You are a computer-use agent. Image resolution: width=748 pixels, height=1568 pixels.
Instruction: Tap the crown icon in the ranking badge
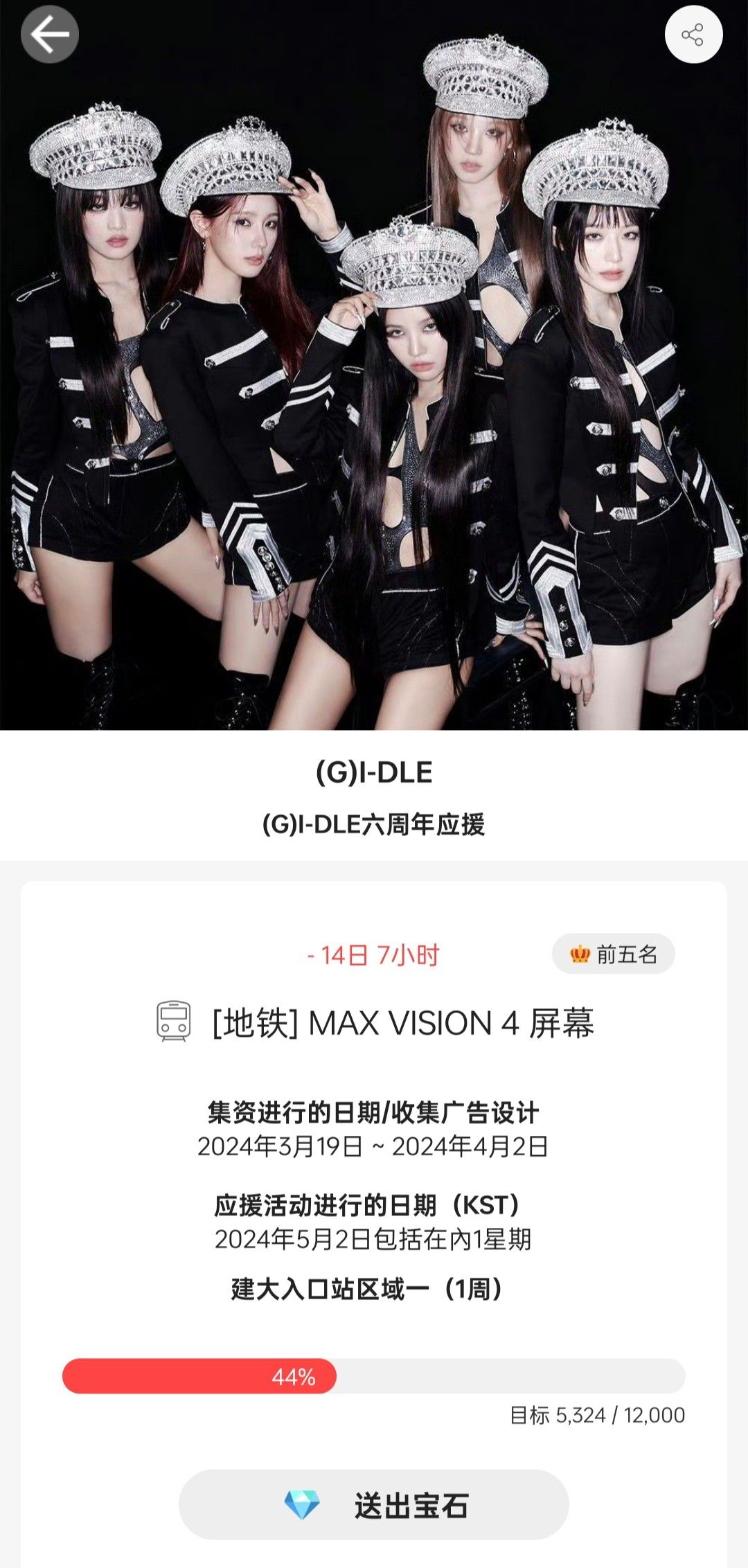point(578,954)
